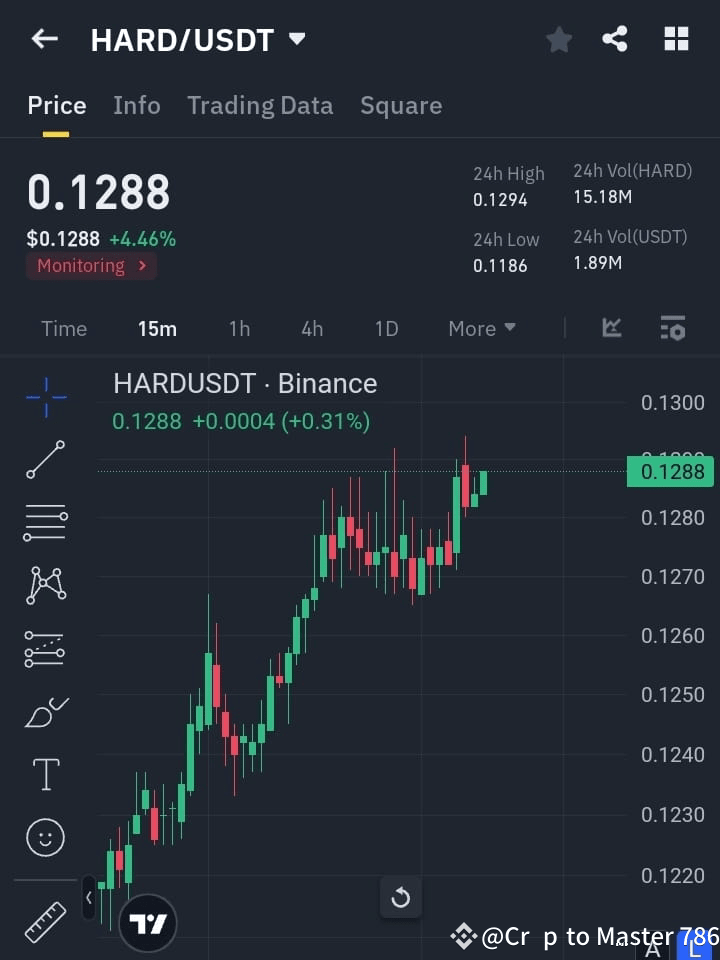Open the grid layout menu

(x=676, y=39)
